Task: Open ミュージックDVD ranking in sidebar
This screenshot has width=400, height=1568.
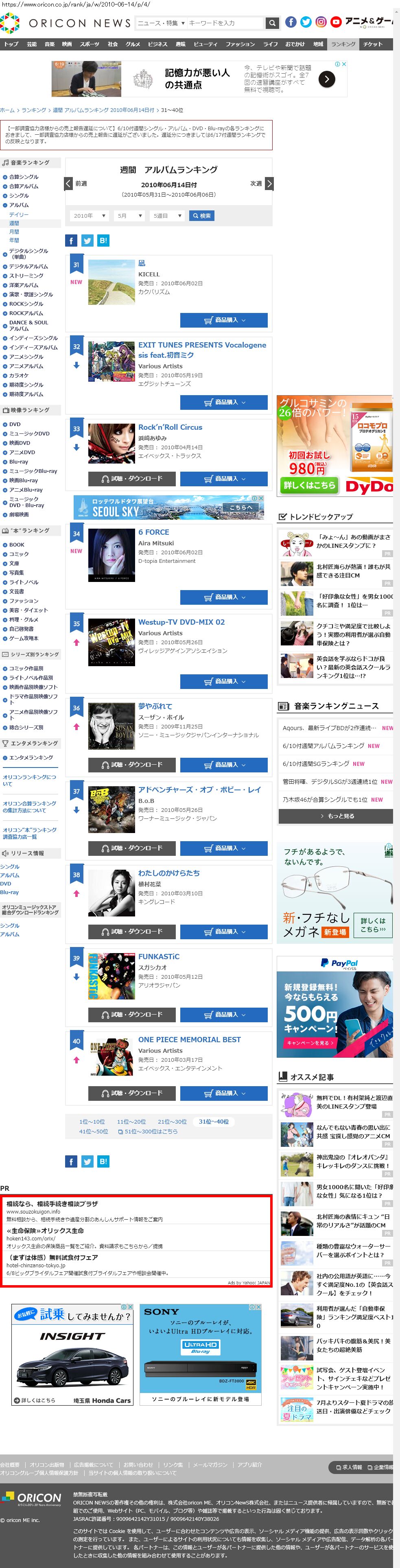Action: [28, 434]
